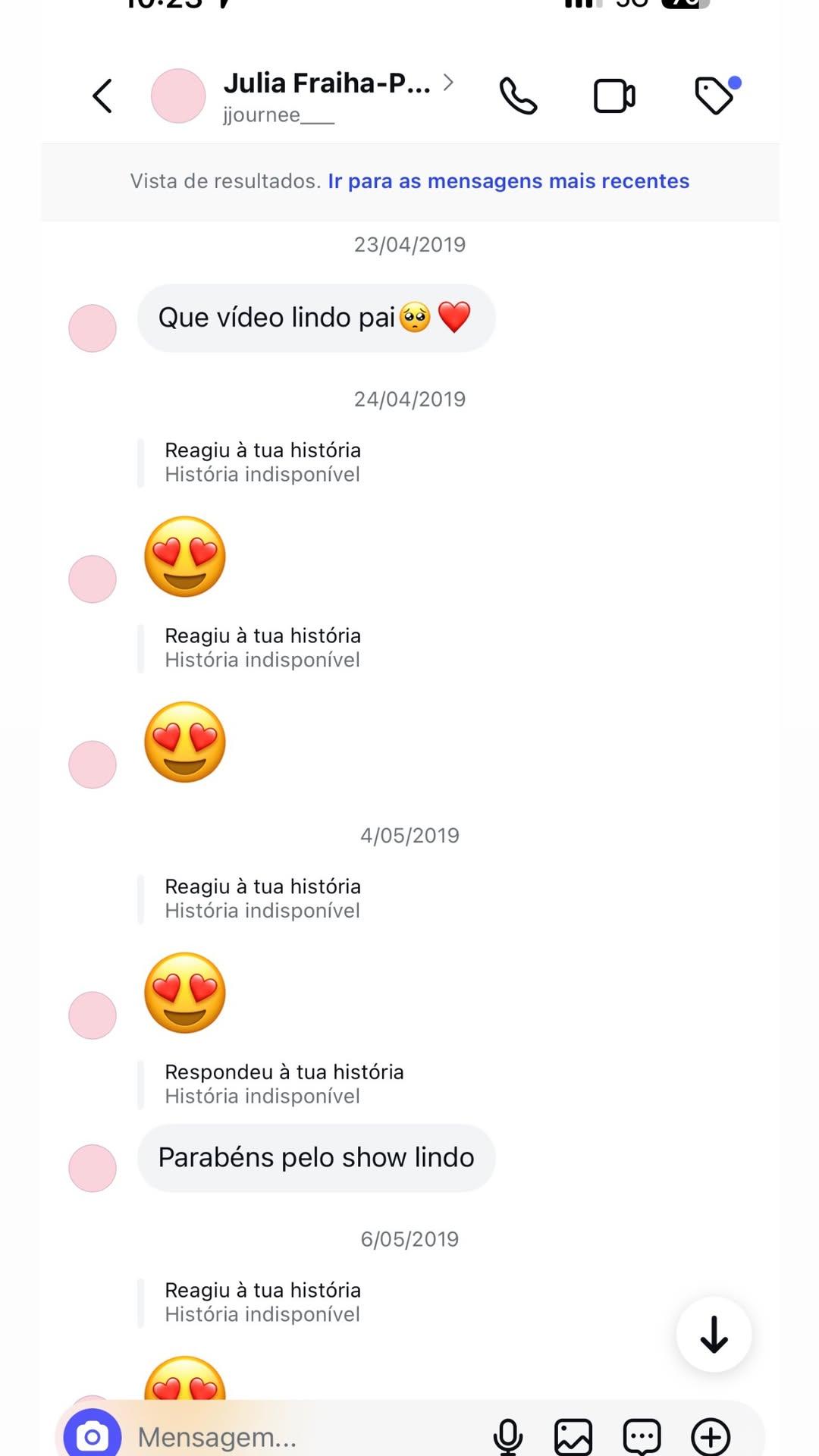Open more attachment options plus icon
The width and height of the screenshot is (819, 1456).
(x=711, y=1436)
